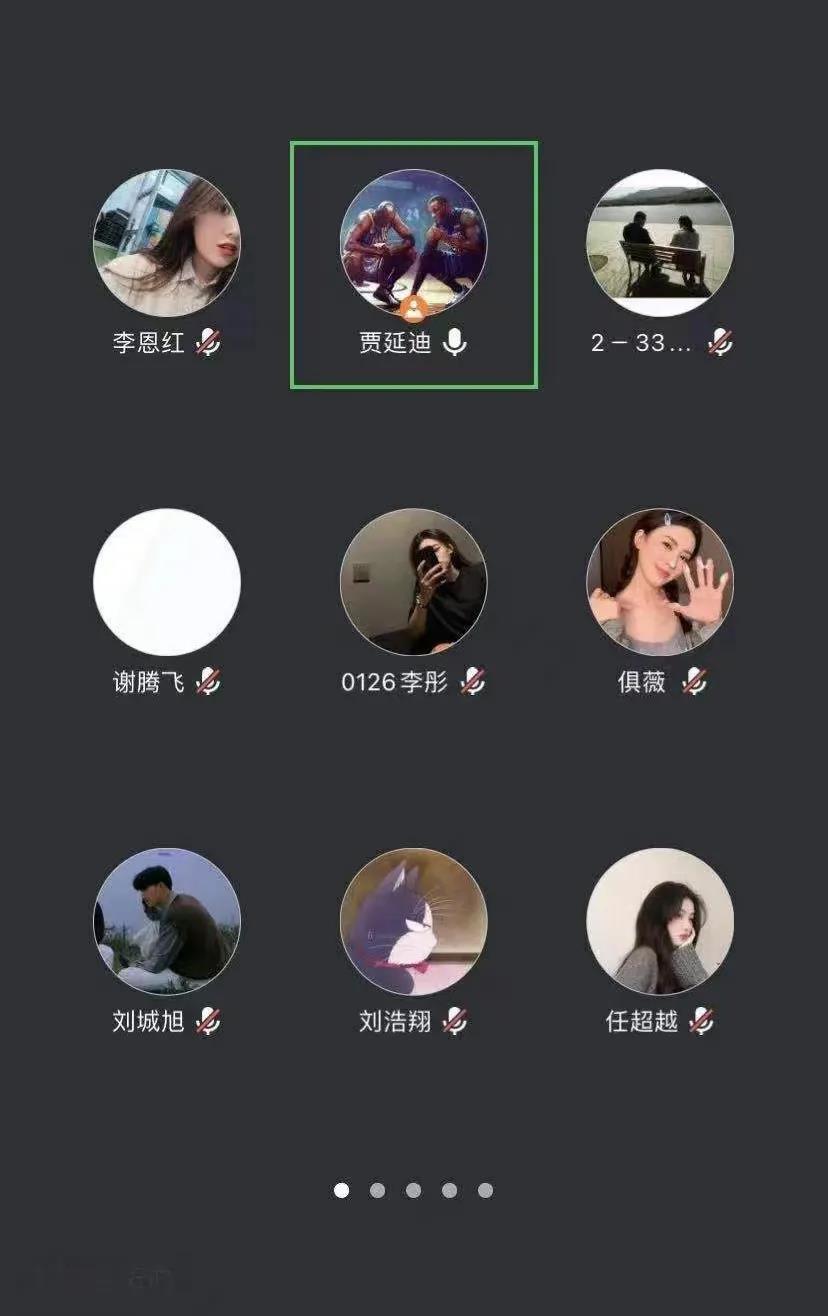Select the highlighted speaker 贾延迪
The height and width of the screenshot is (1316, 828).
pyautogui.click(x=414, y=243)
